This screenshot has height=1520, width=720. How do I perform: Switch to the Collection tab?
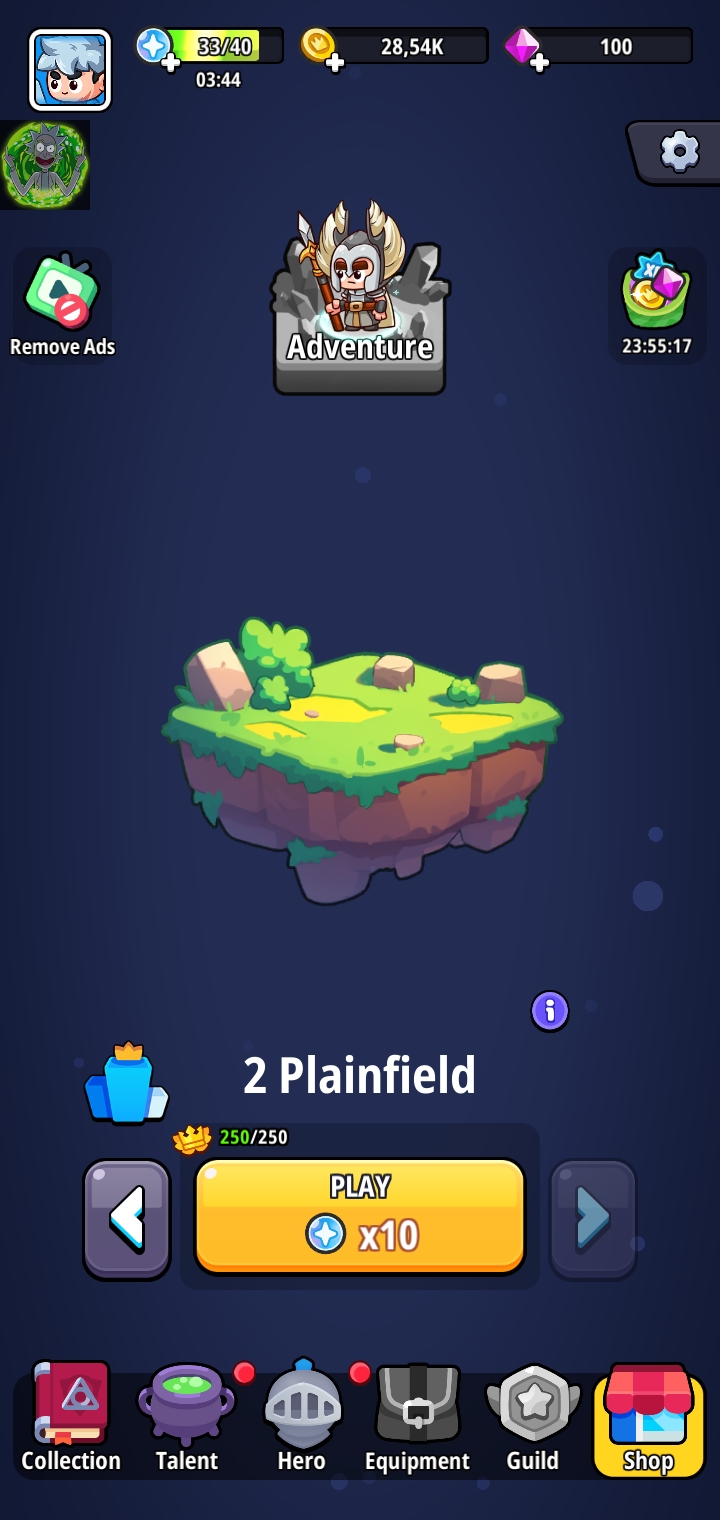click(x=70, y=1418)
